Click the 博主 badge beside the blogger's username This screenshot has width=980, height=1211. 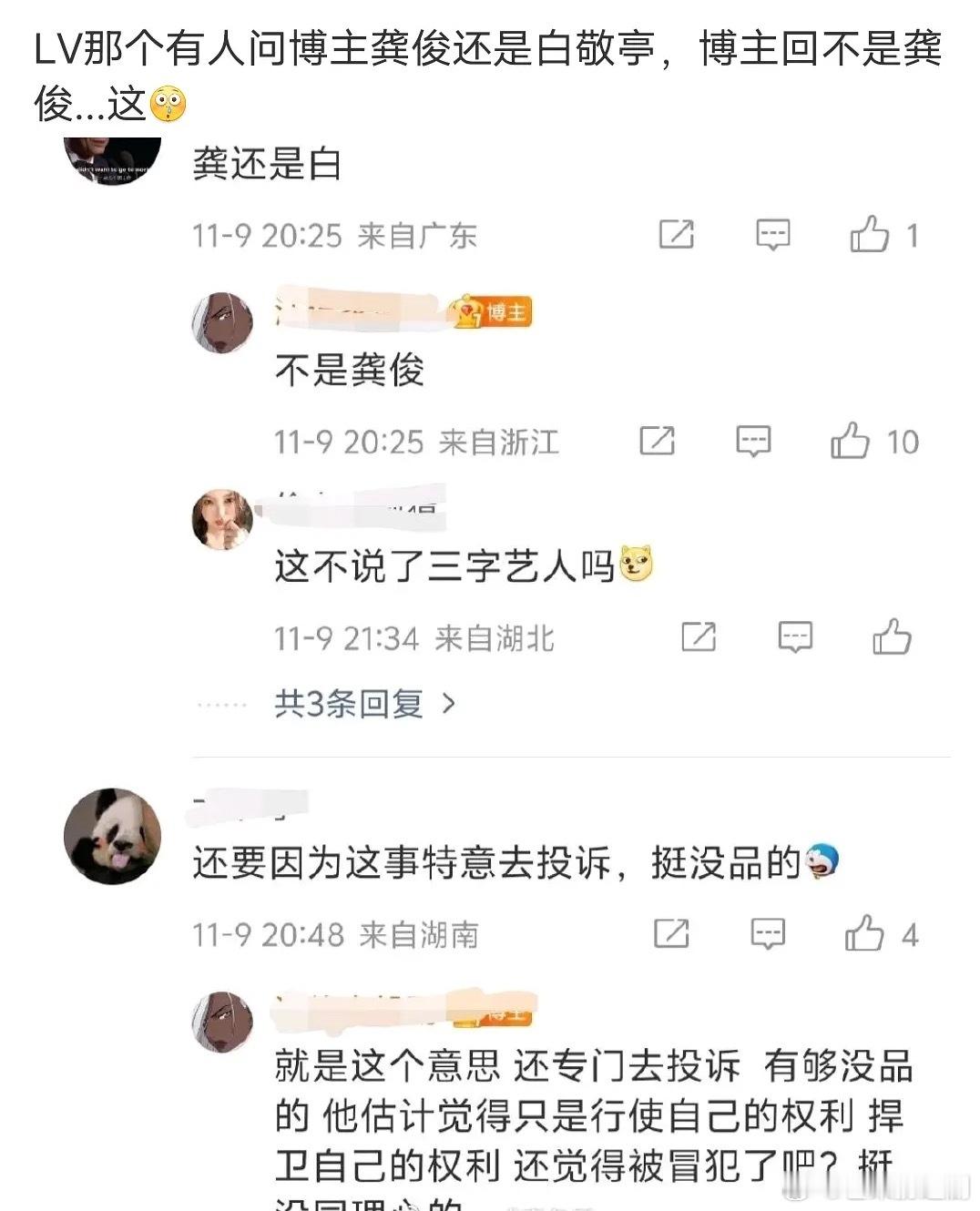pyautogui.click(x=493, y=310)
